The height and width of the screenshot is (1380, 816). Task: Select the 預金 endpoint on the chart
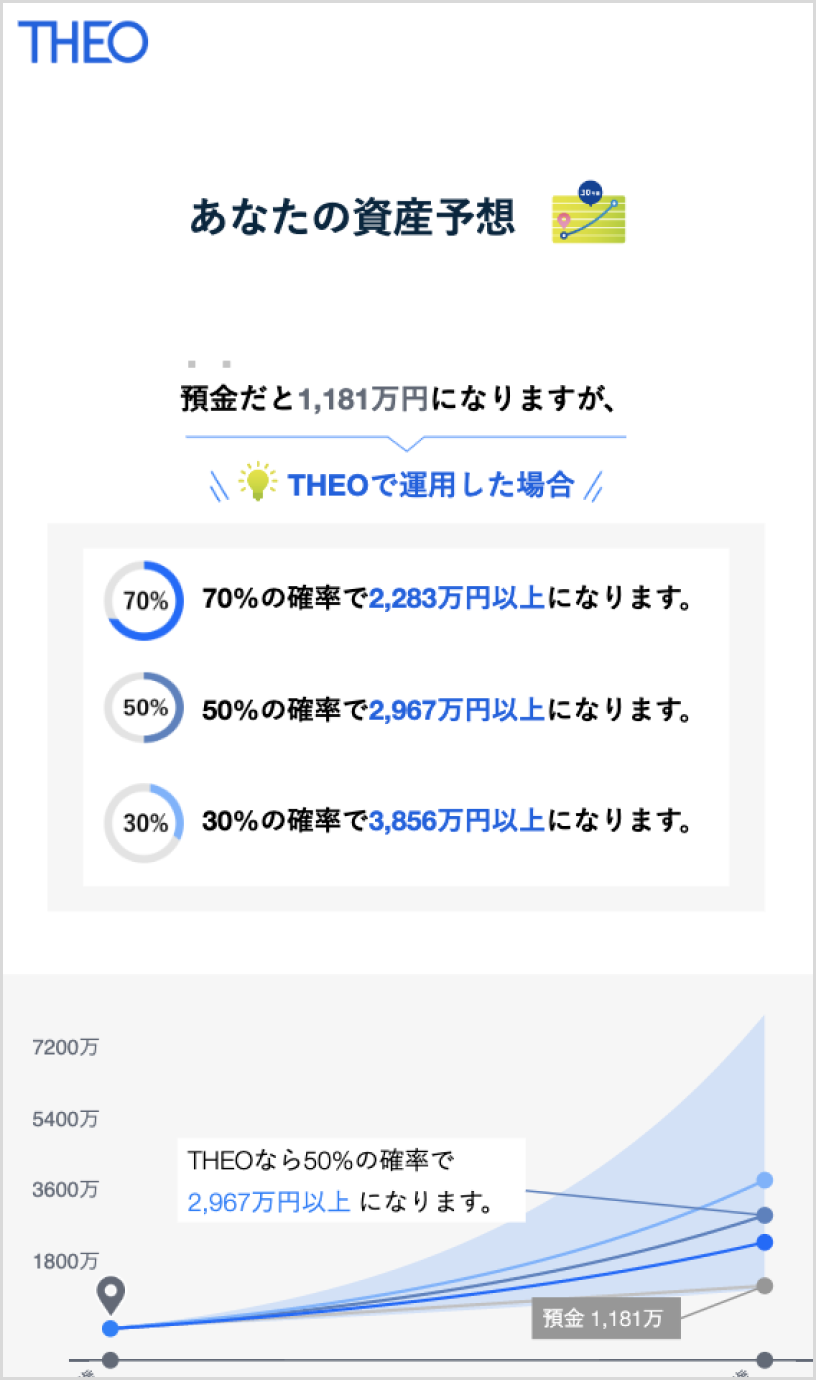765,1285
